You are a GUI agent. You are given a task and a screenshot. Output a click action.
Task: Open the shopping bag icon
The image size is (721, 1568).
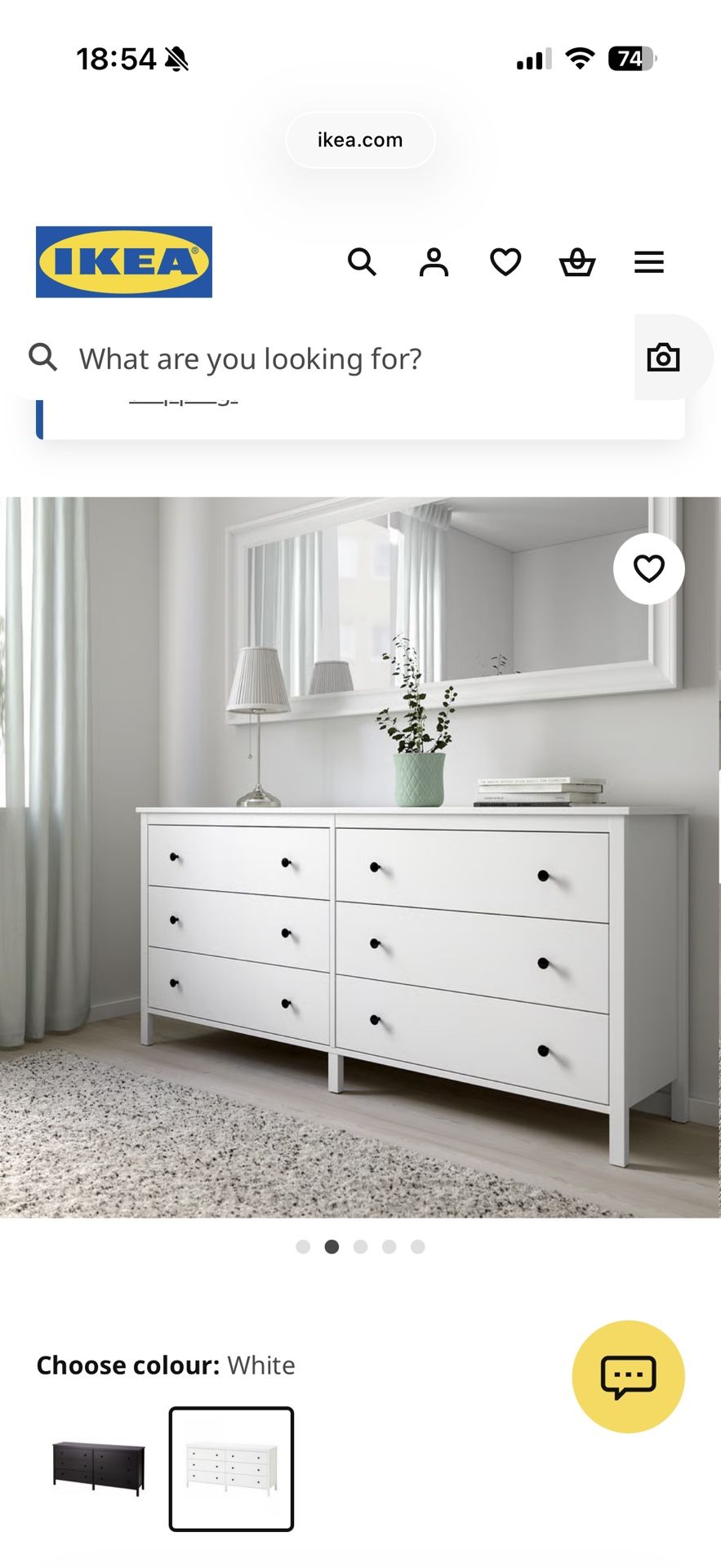[x=577, y=262]
